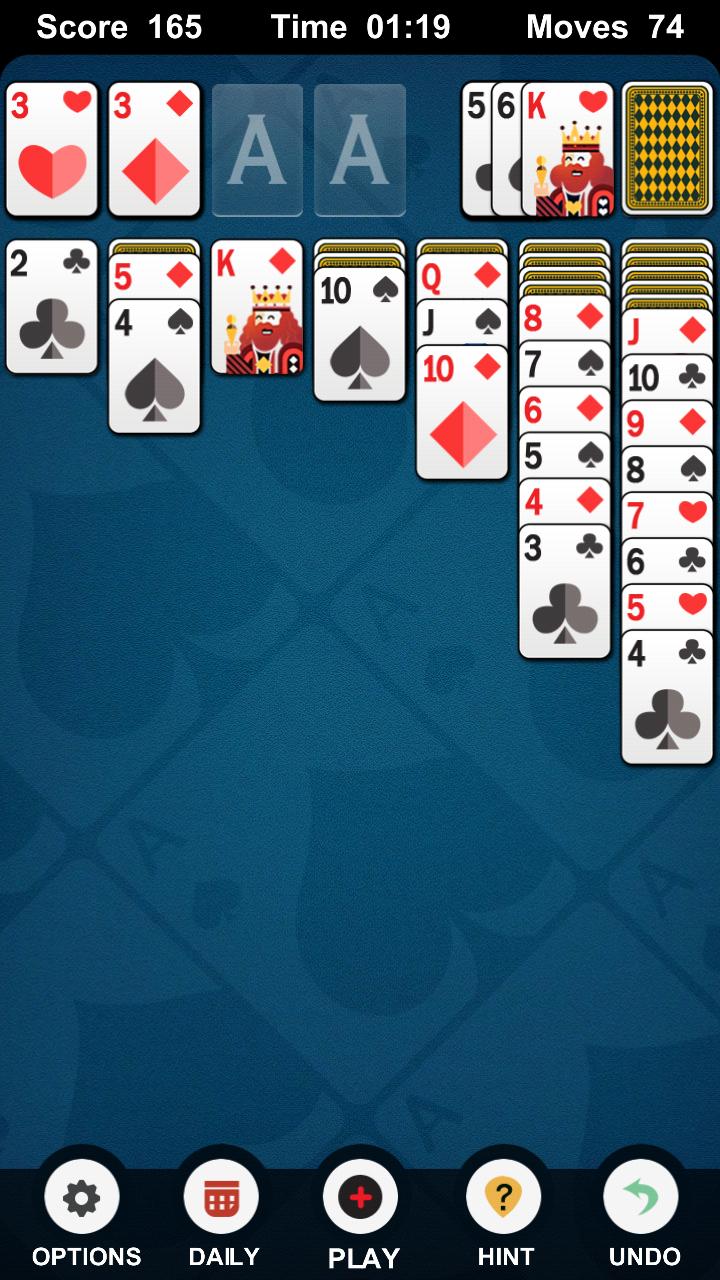720x1280 pixels.
Task: Select the 8 of diamonds card
Action: [x=564, y=320]
